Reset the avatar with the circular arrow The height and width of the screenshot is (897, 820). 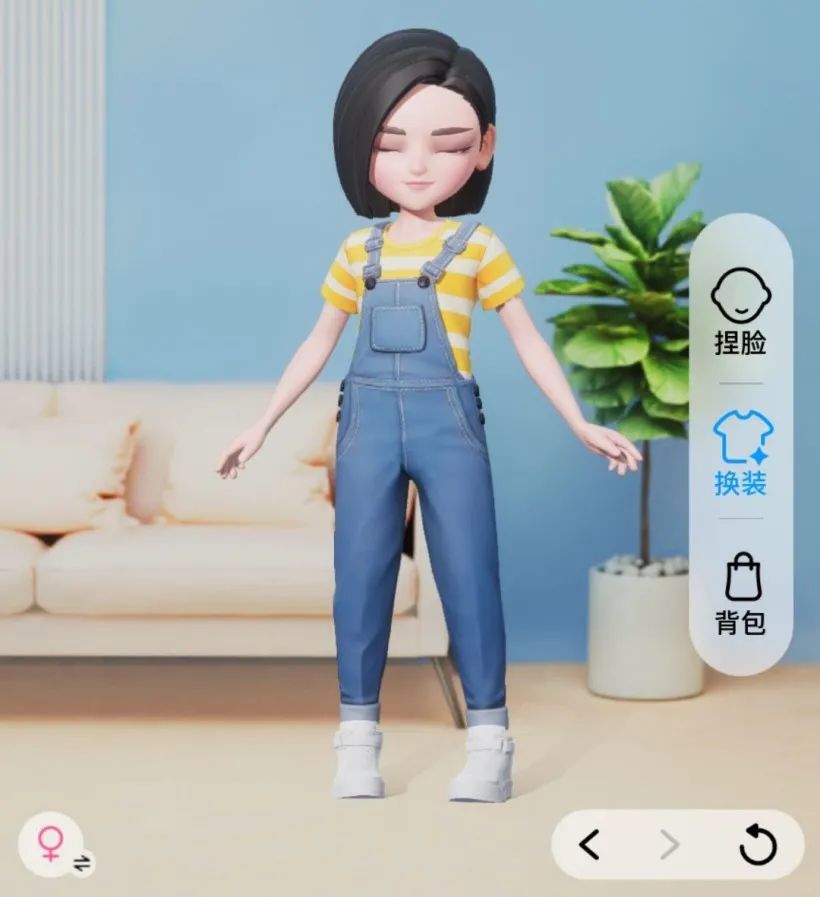pyautogui.click(x=757, y=846)
